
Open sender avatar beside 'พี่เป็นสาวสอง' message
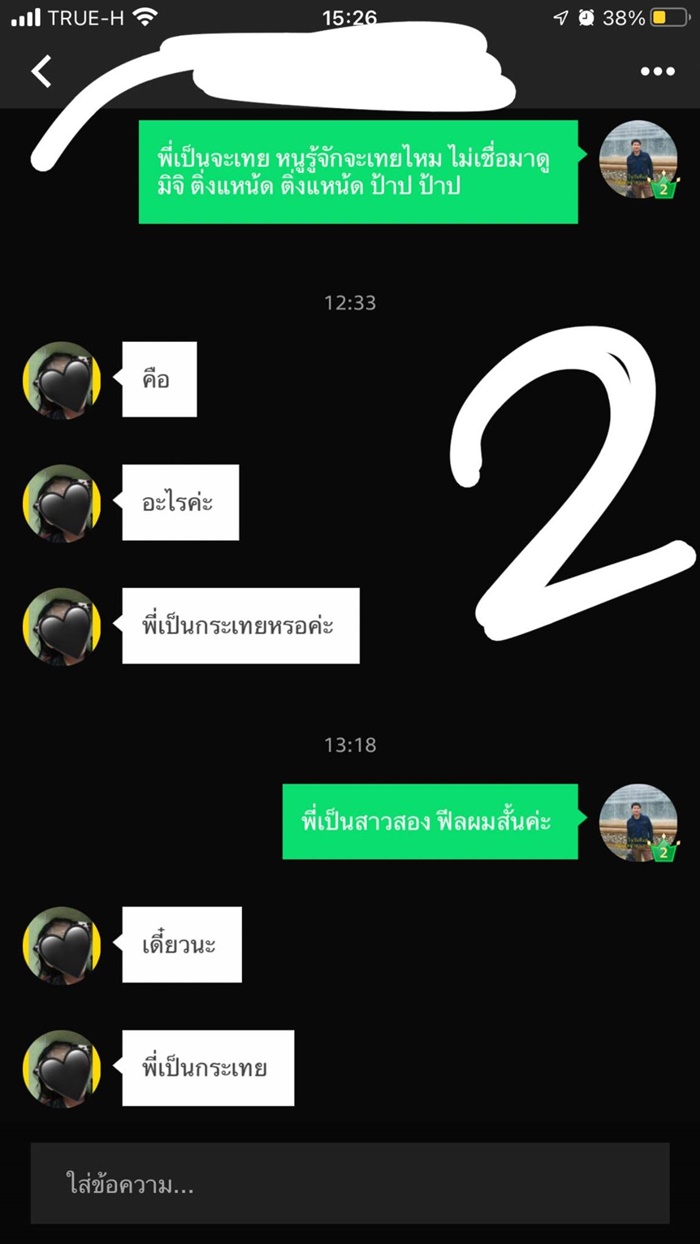point(638,822)
